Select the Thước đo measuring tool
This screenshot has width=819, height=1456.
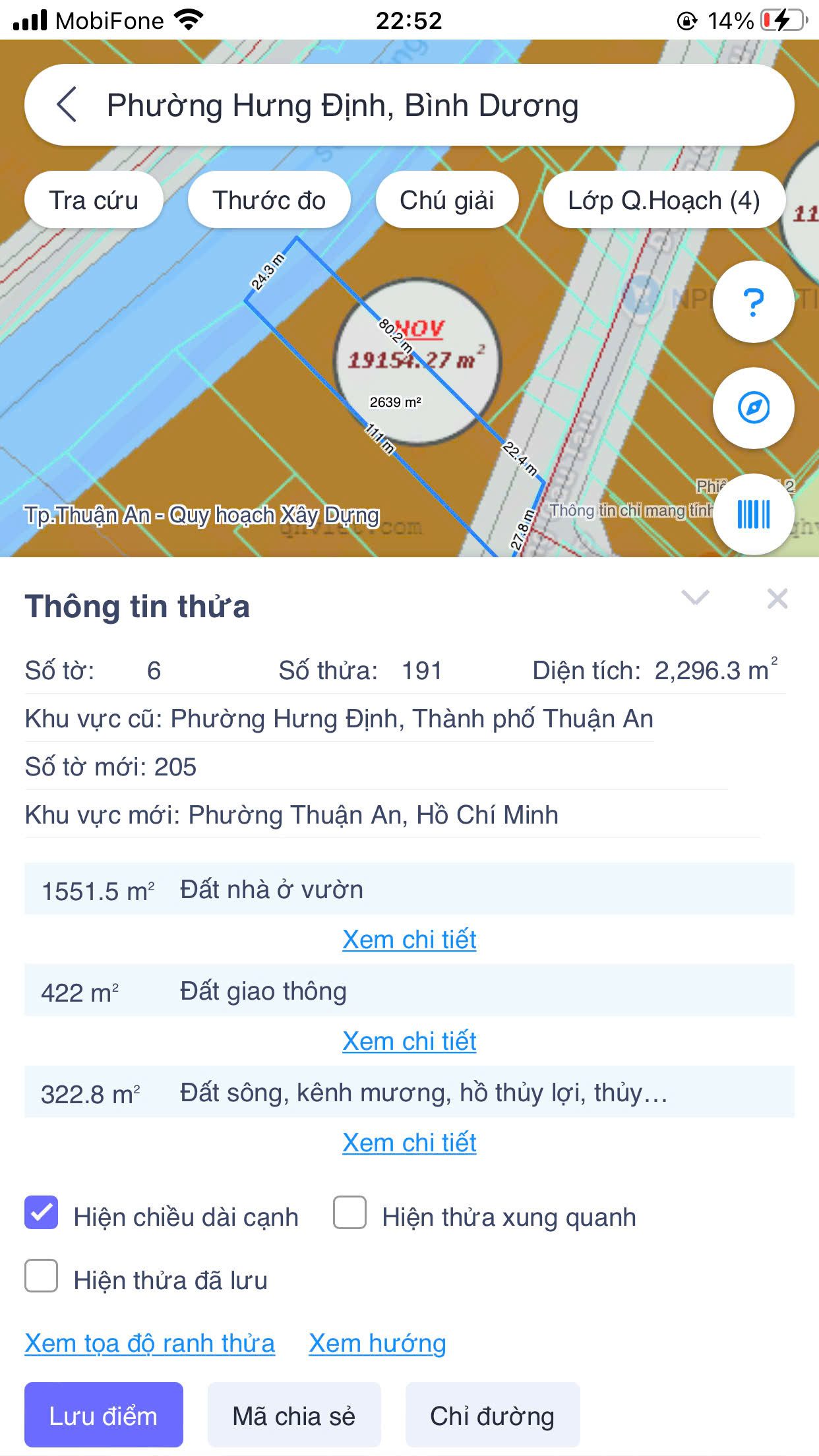[269, 200]
